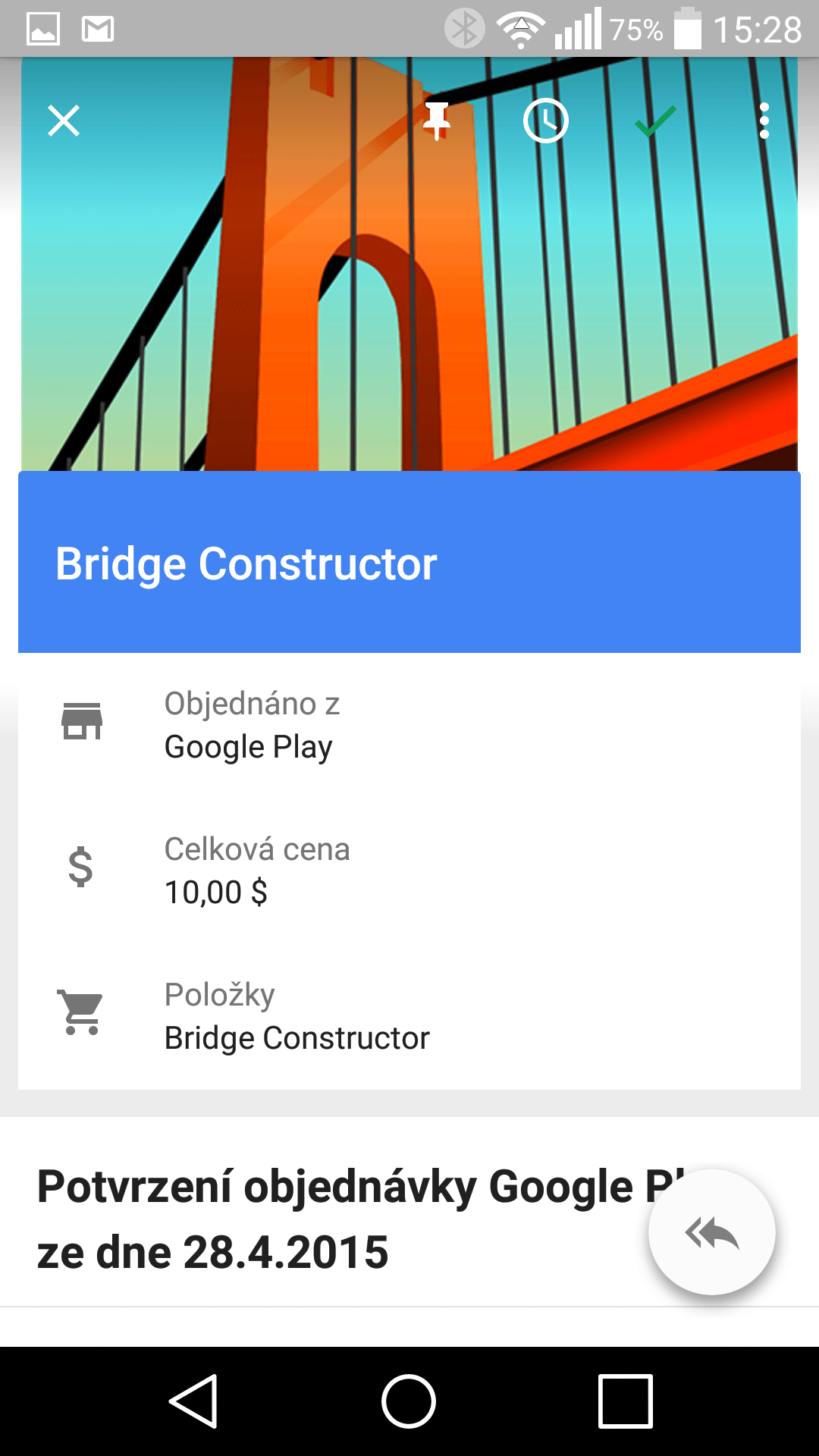Pin this email
This screenshot has height=1456, width=819.
click(x=437, y=121)
